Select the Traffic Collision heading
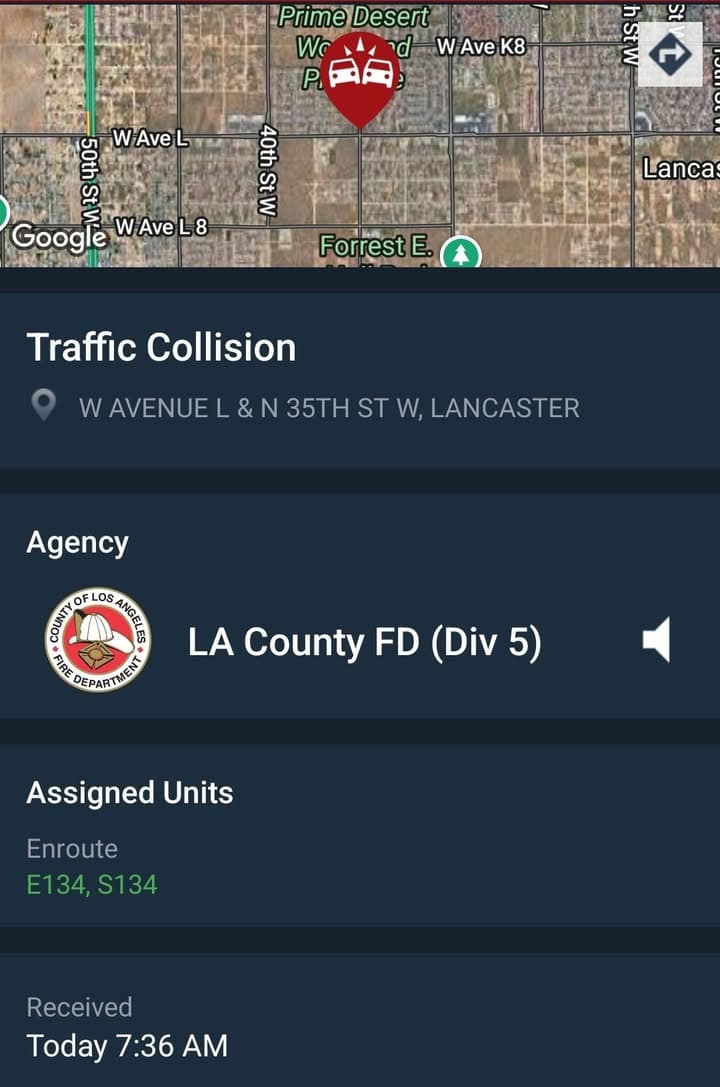The image size is (720, 1087). point(161,347)
